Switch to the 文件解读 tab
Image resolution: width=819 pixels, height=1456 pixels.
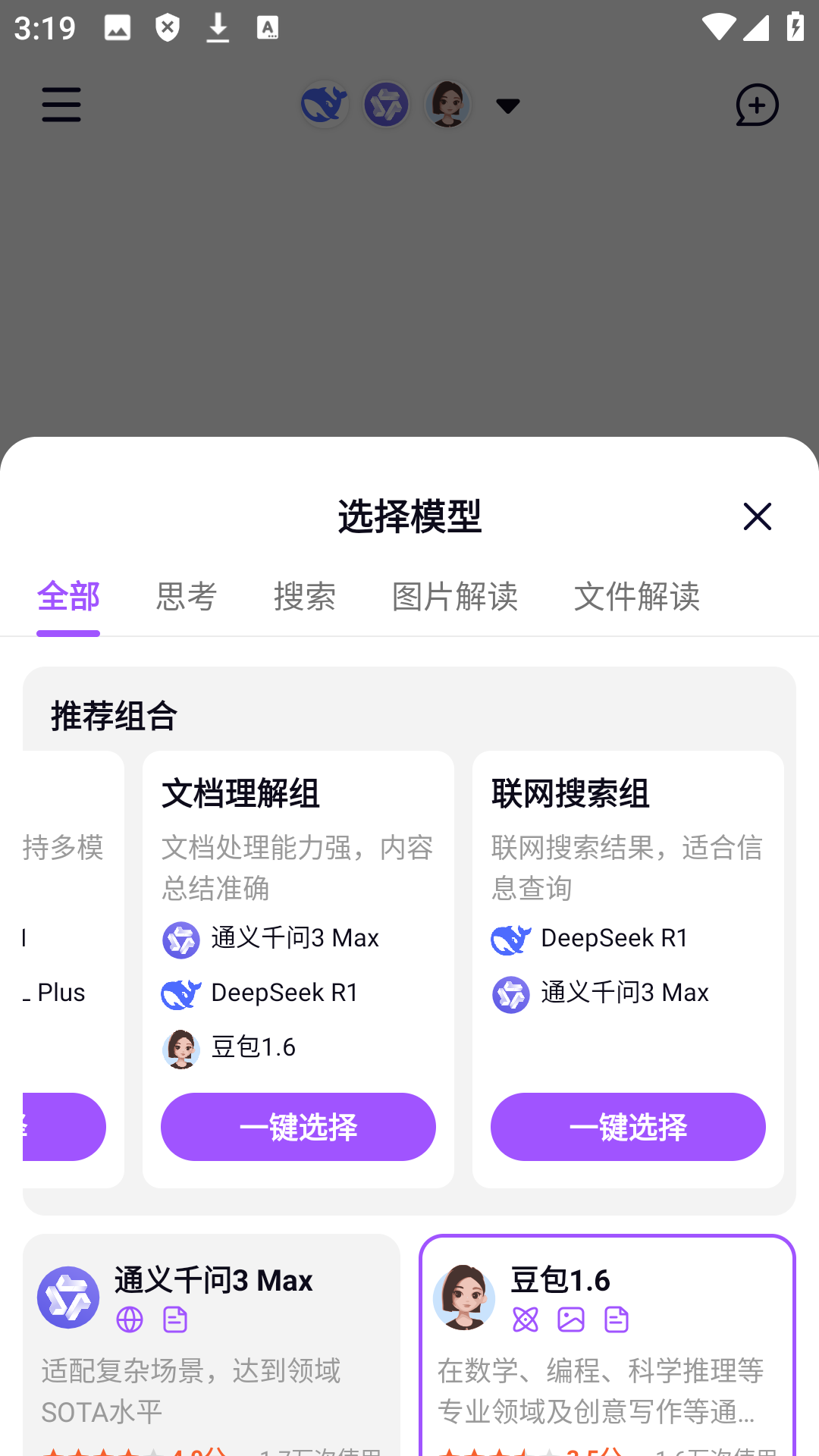(637, 596)
